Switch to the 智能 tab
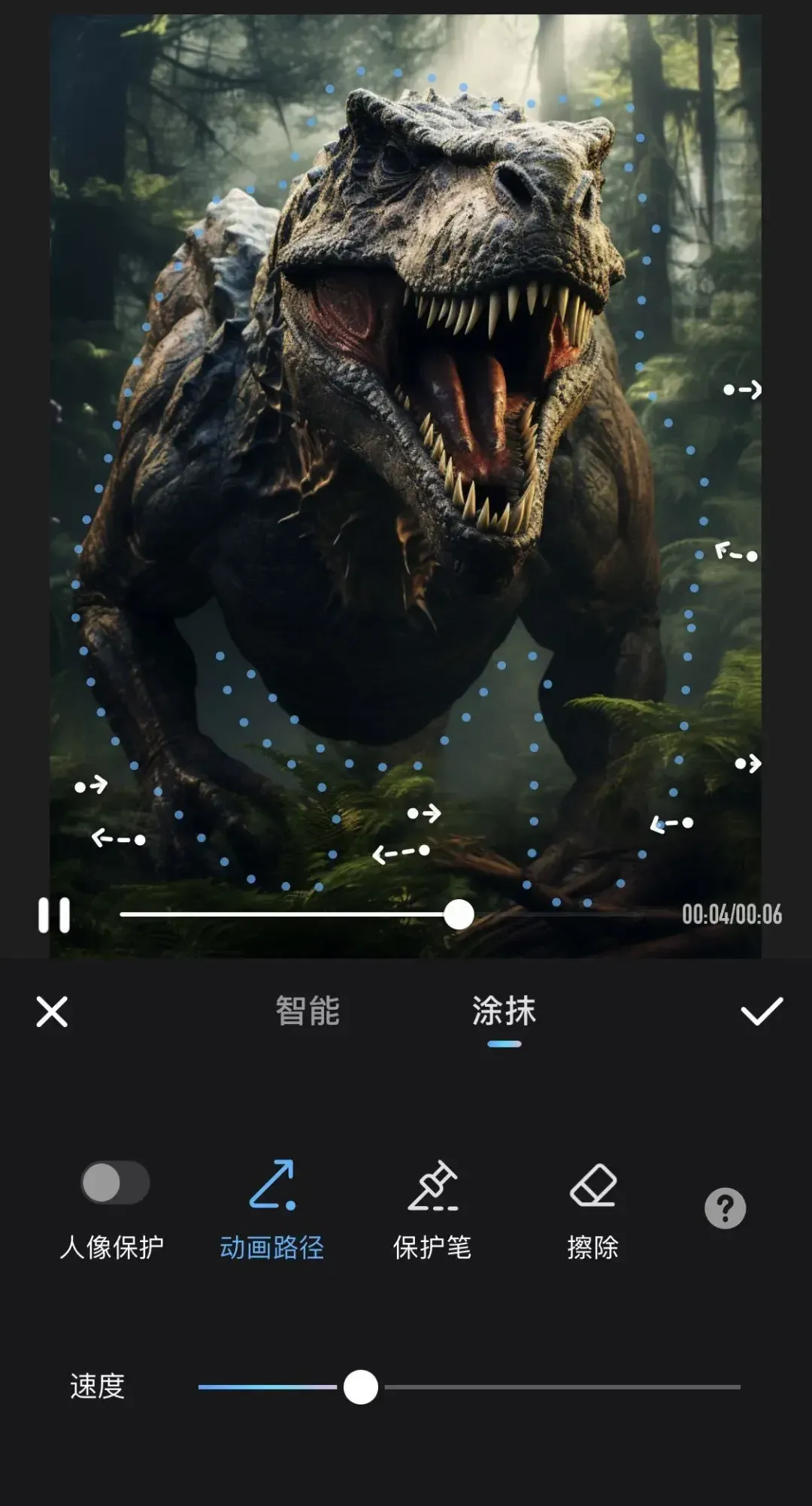Image resolution: width=812 pixels, height=1506 pixels. (308, 1011)
